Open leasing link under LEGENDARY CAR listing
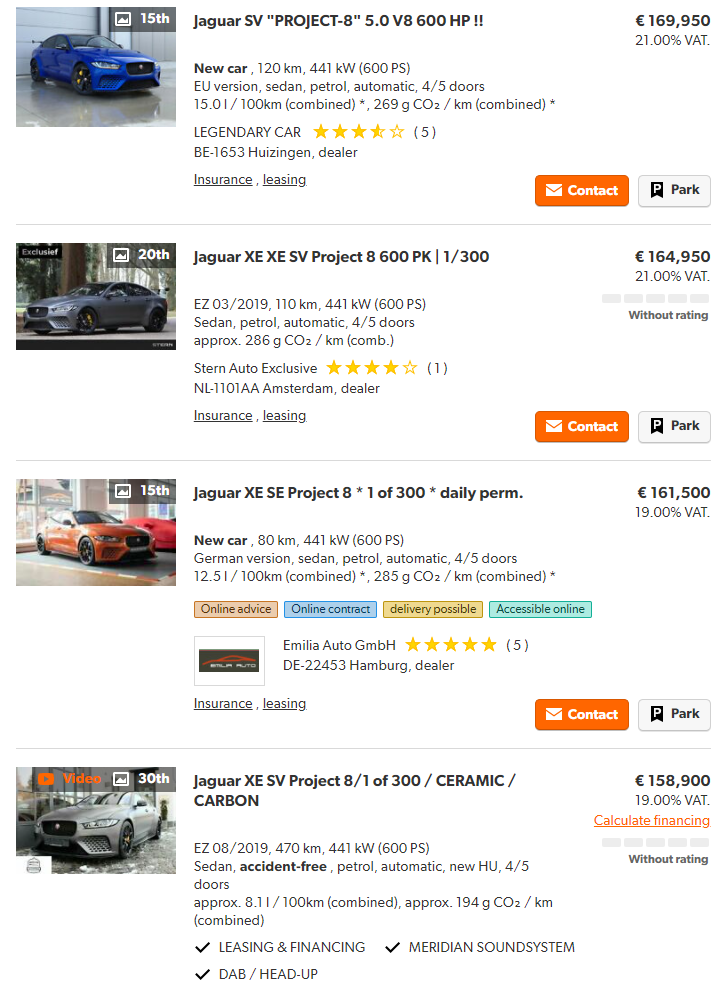The height and width of the screenshot is (986, 718). [284, 180]
